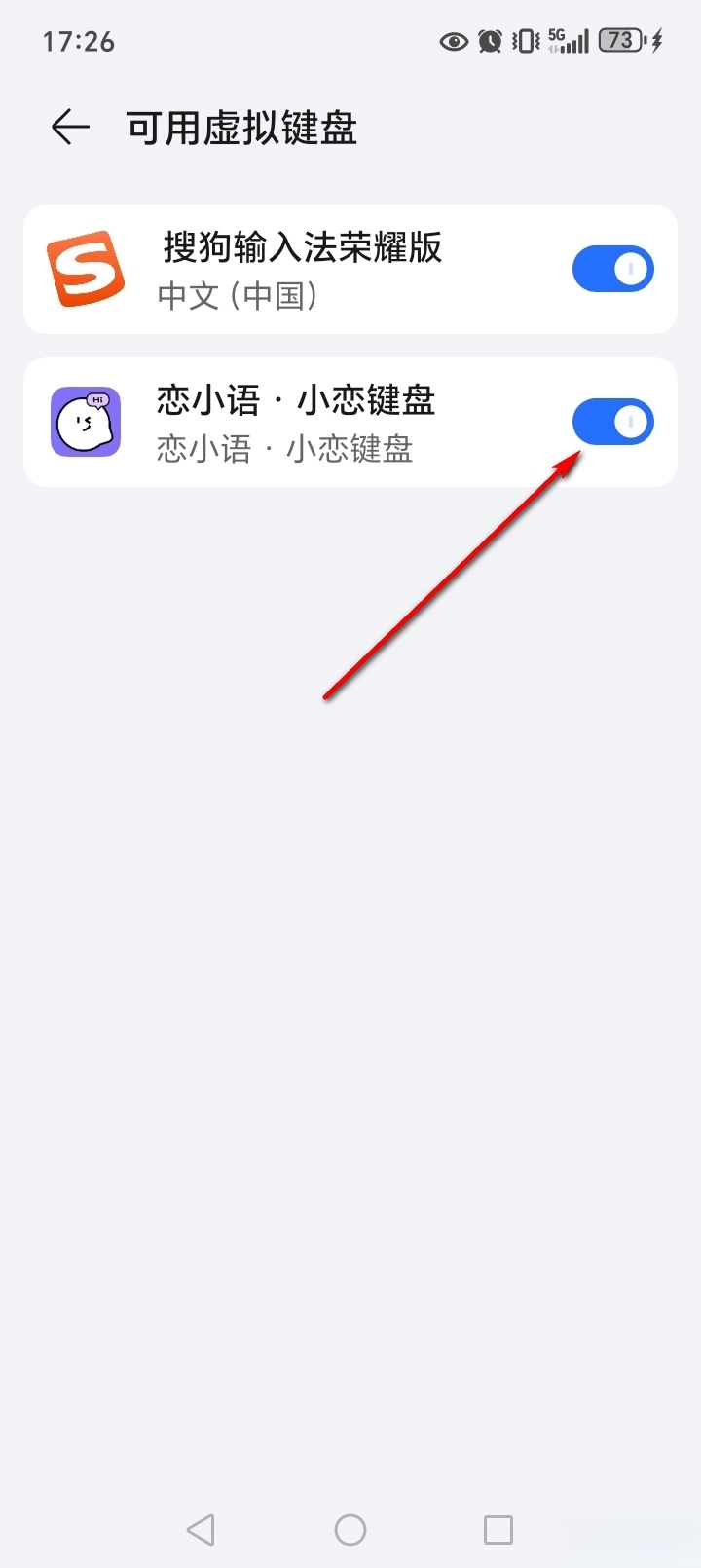Turn off 恋小语·小恋键盘 switch

(612, 423)
